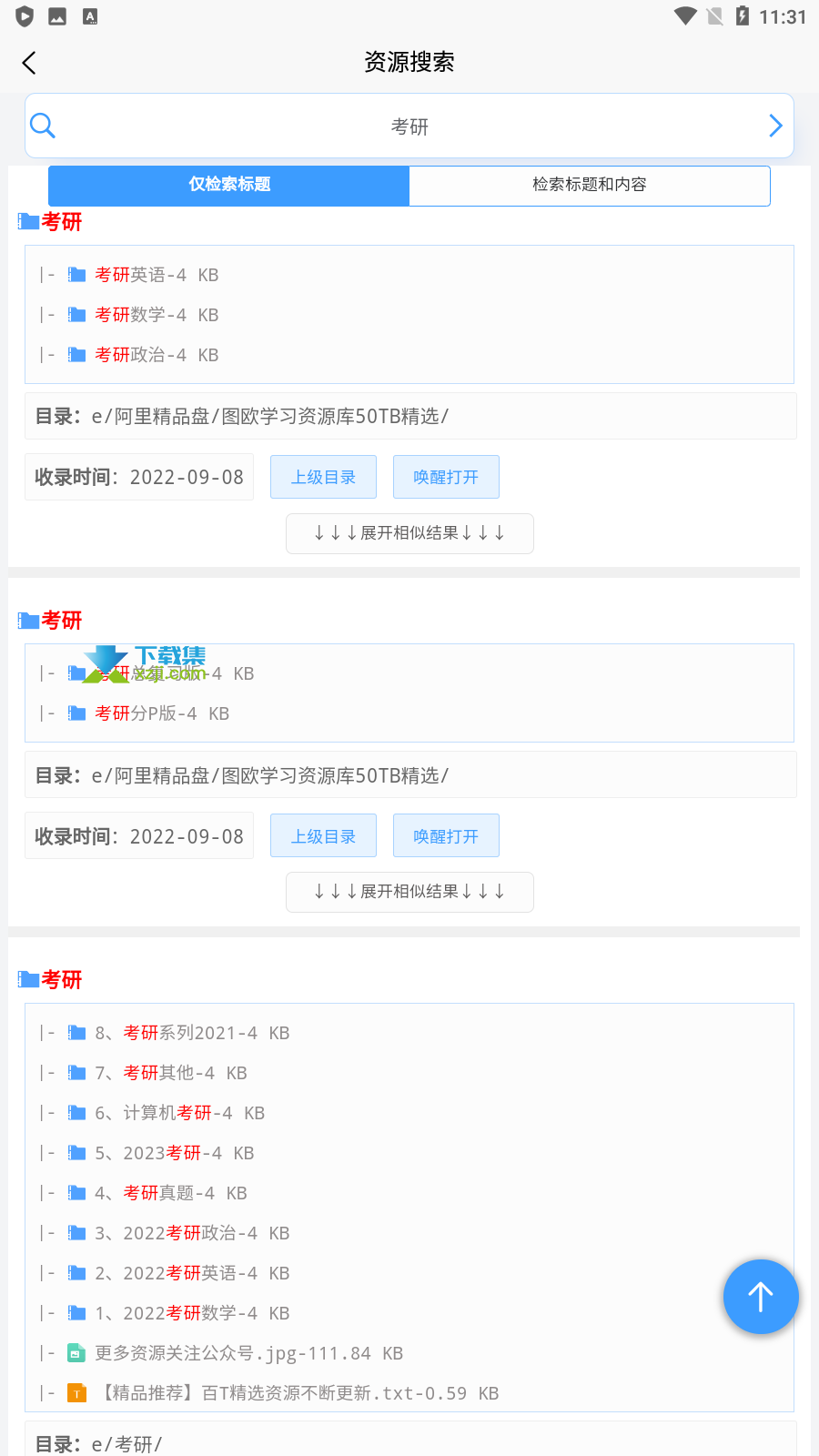Open the 考研英语 folder
The image size is (819, 1456).
(x=157, y=275)
